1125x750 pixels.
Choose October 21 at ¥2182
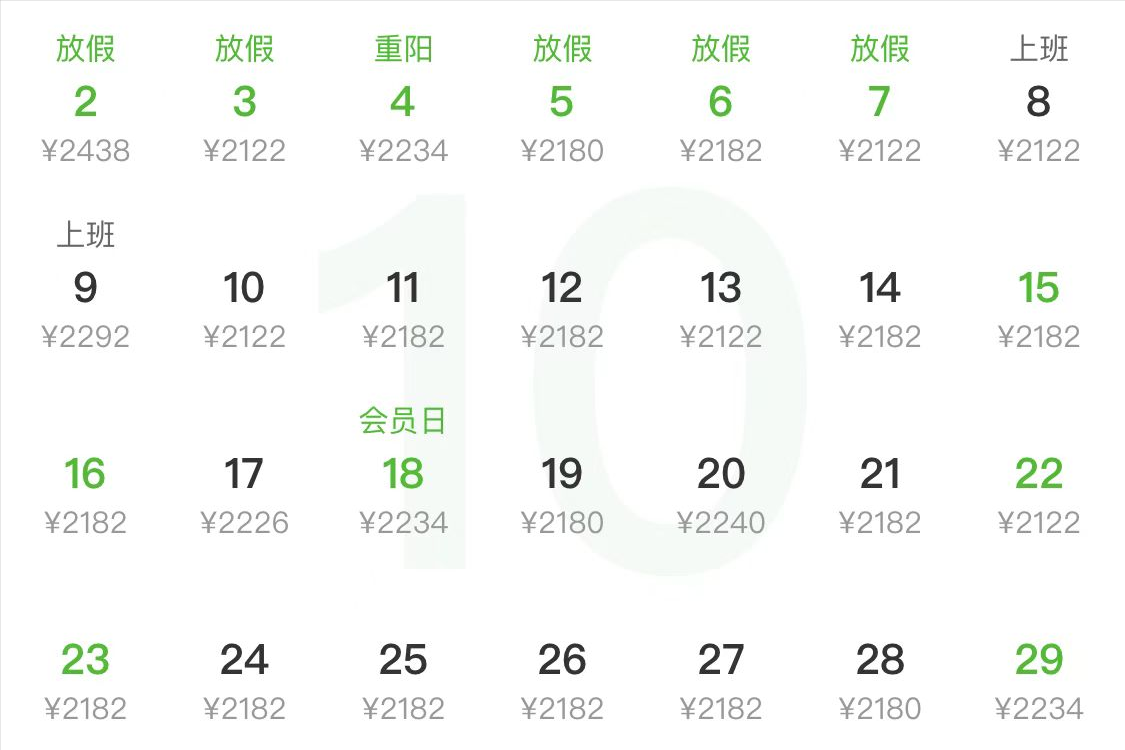click(x=880, y=475)
